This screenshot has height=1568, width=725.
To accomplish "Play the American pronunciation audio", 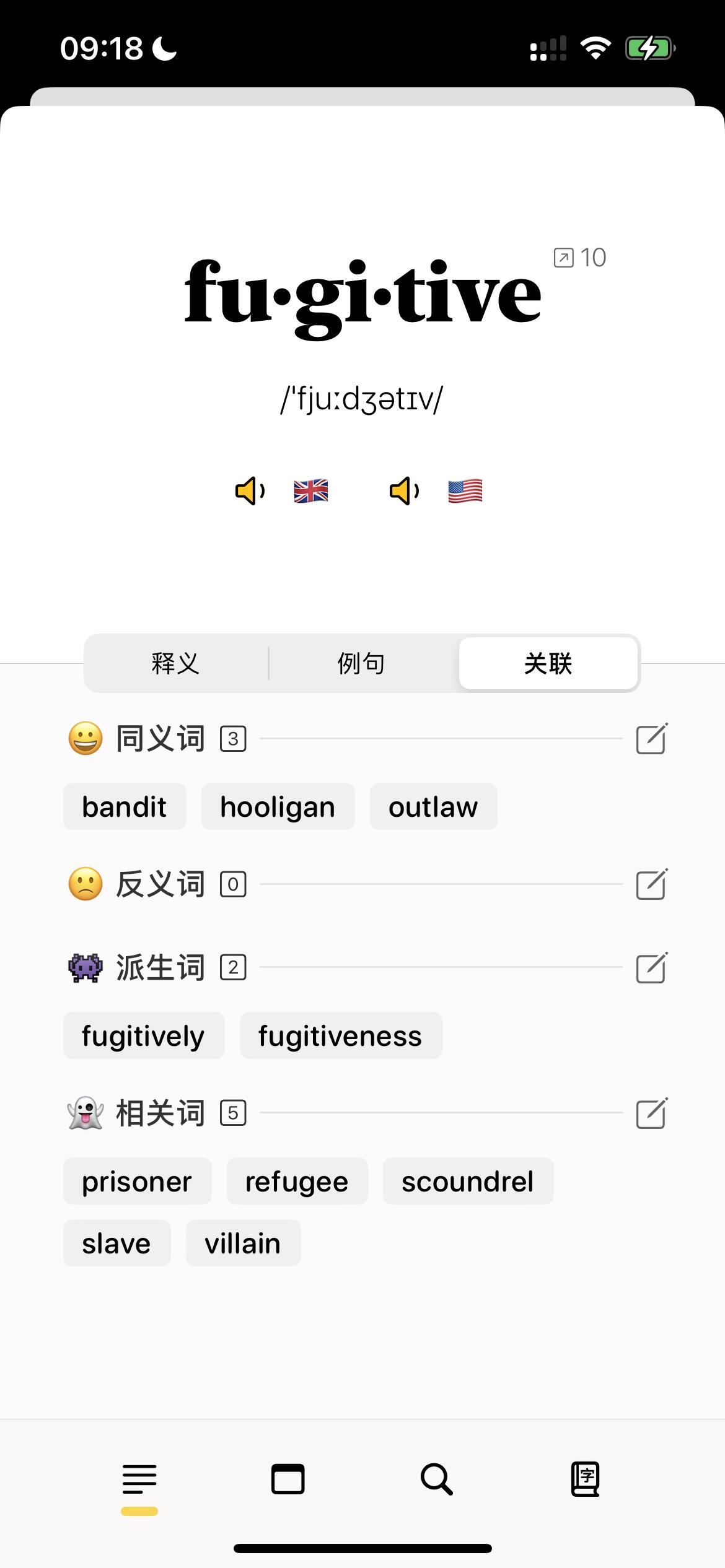I will tap(405, 491).
